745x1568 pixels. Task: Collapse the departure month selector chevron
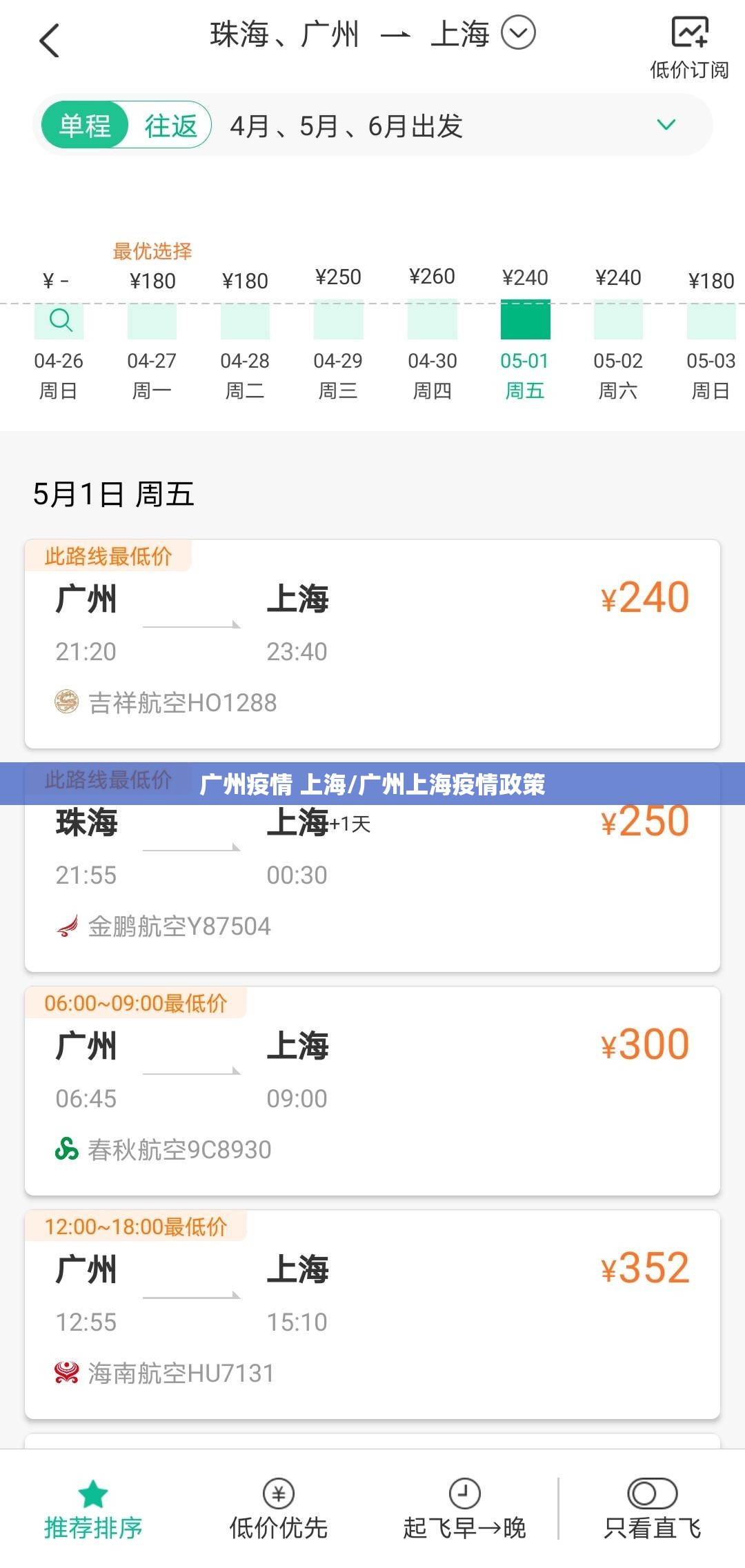[664, 125]
